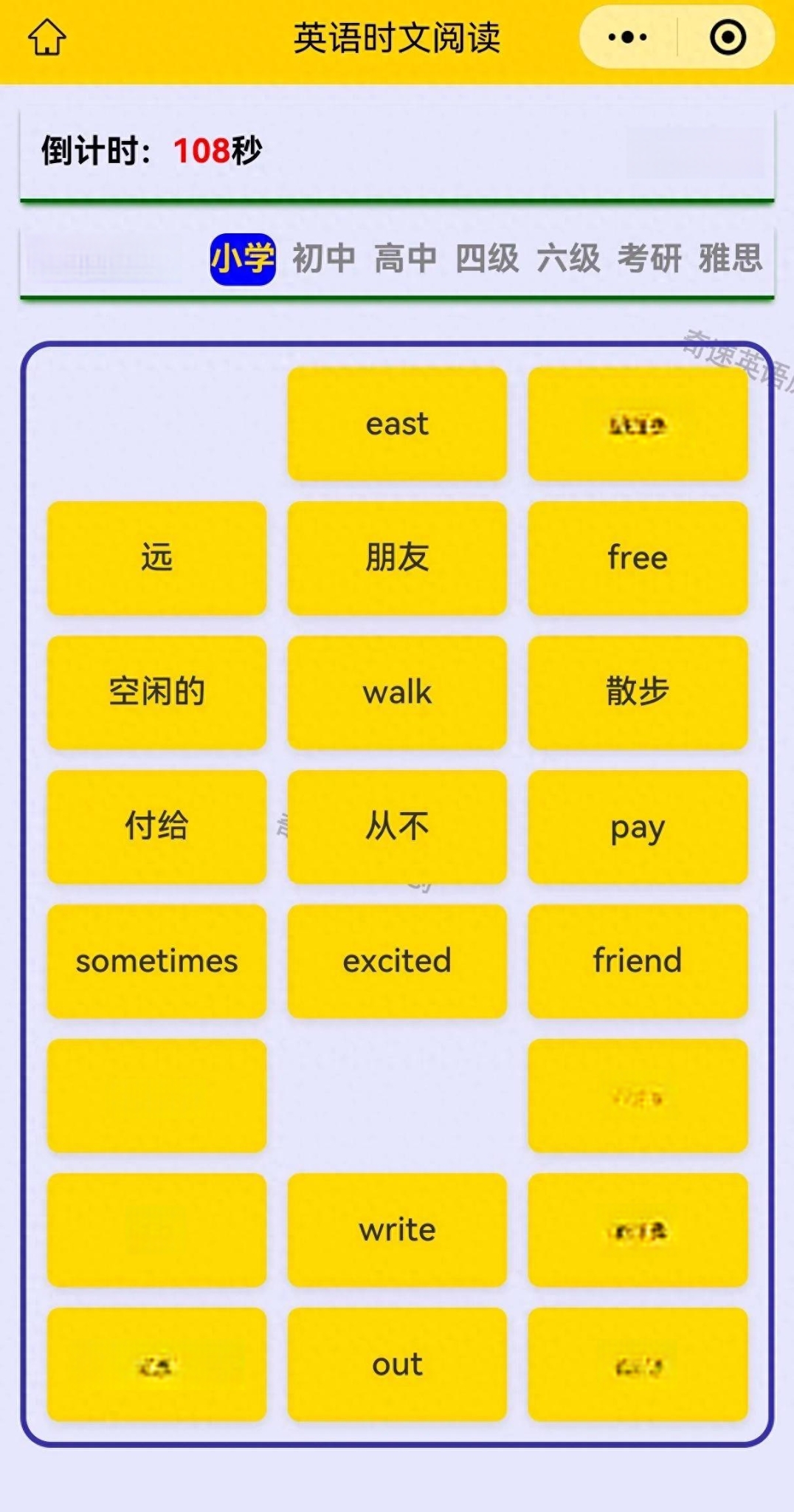Image resolution: width=794 pixels, height=1512 pixels.
Task: Tap the 'sometimes' tile
Action: click(156, 961)
